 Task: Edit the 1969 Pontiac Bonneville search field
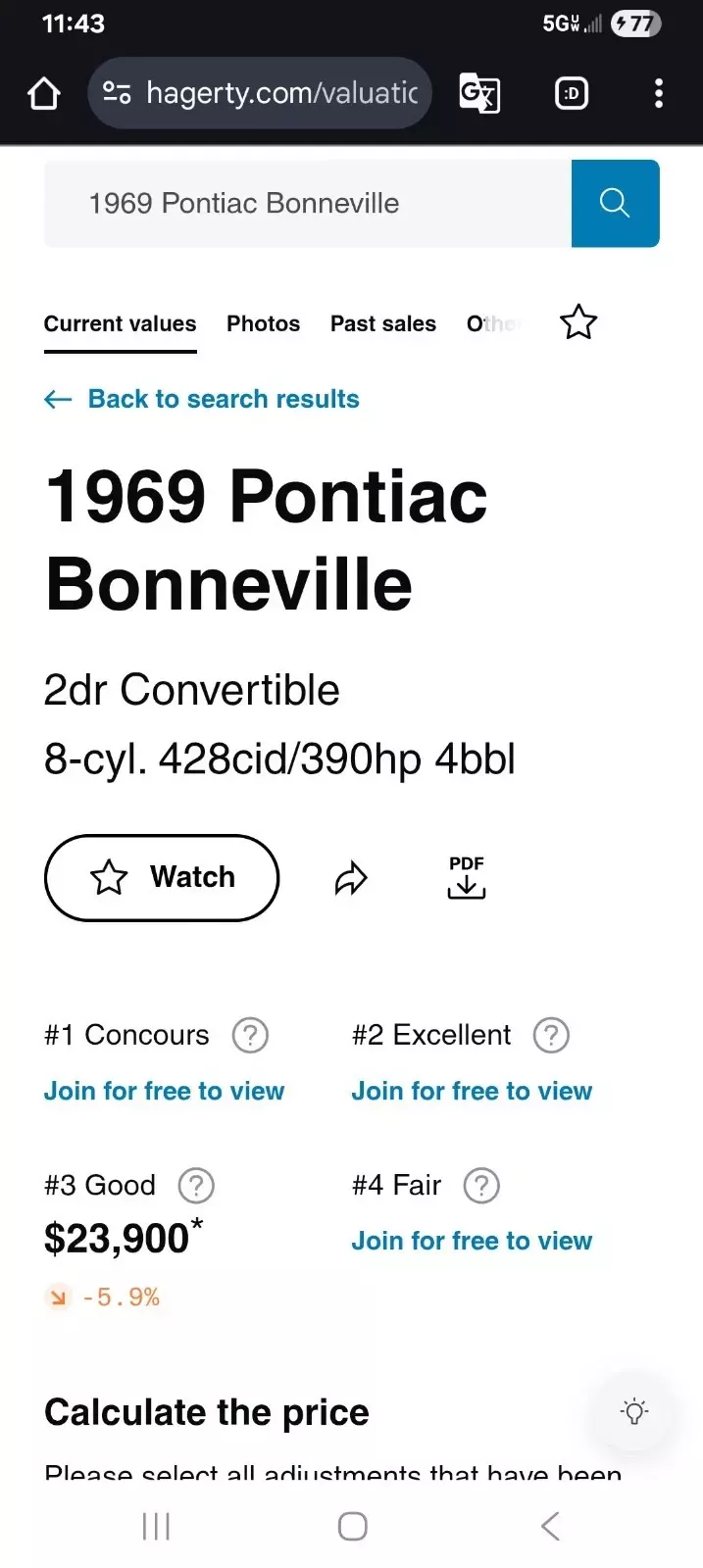pos(307,204)
